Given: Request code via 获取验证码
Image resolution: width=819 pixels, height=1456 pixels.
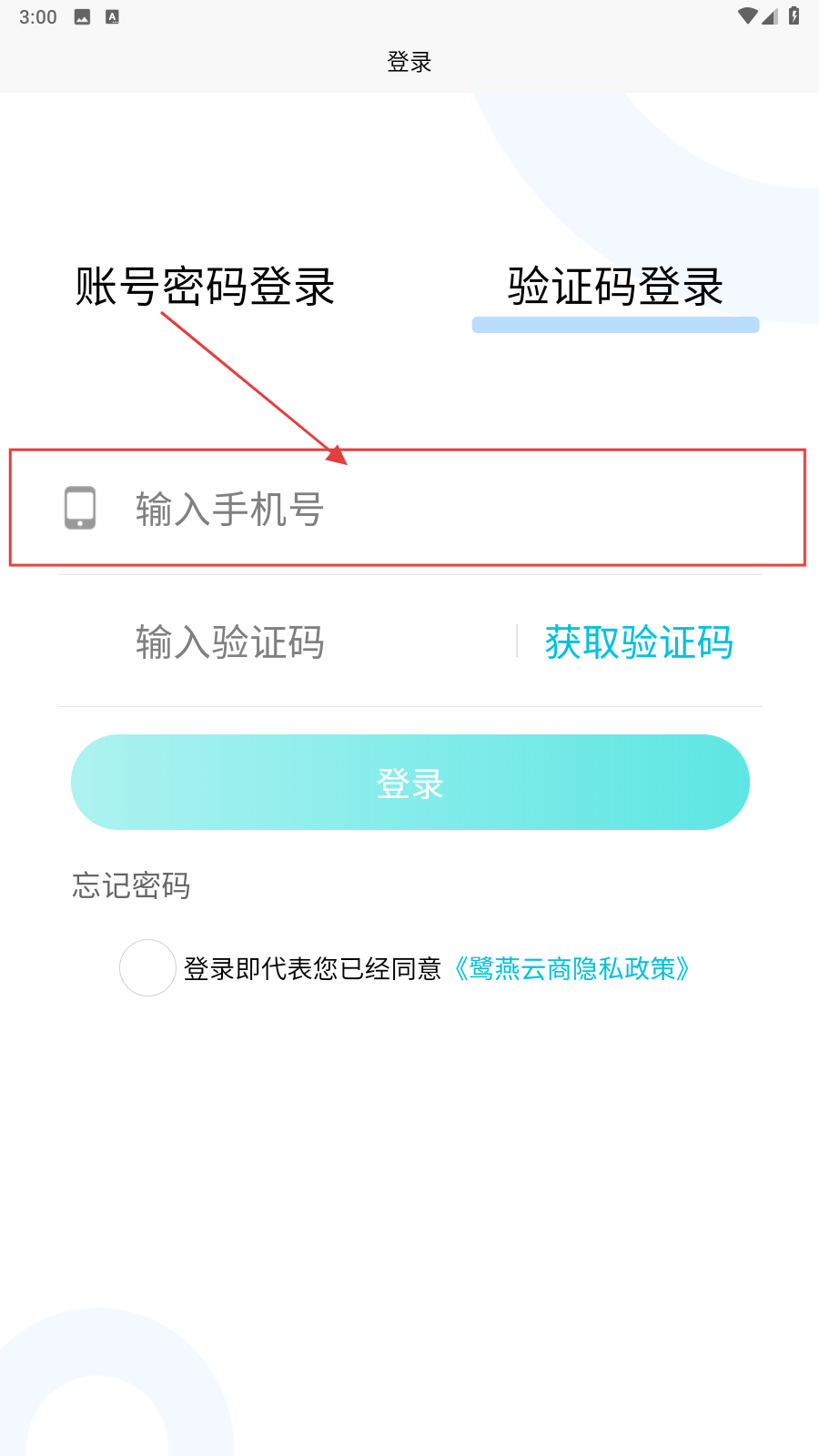Looking at the screenshot, I should [x=639, y=642].
